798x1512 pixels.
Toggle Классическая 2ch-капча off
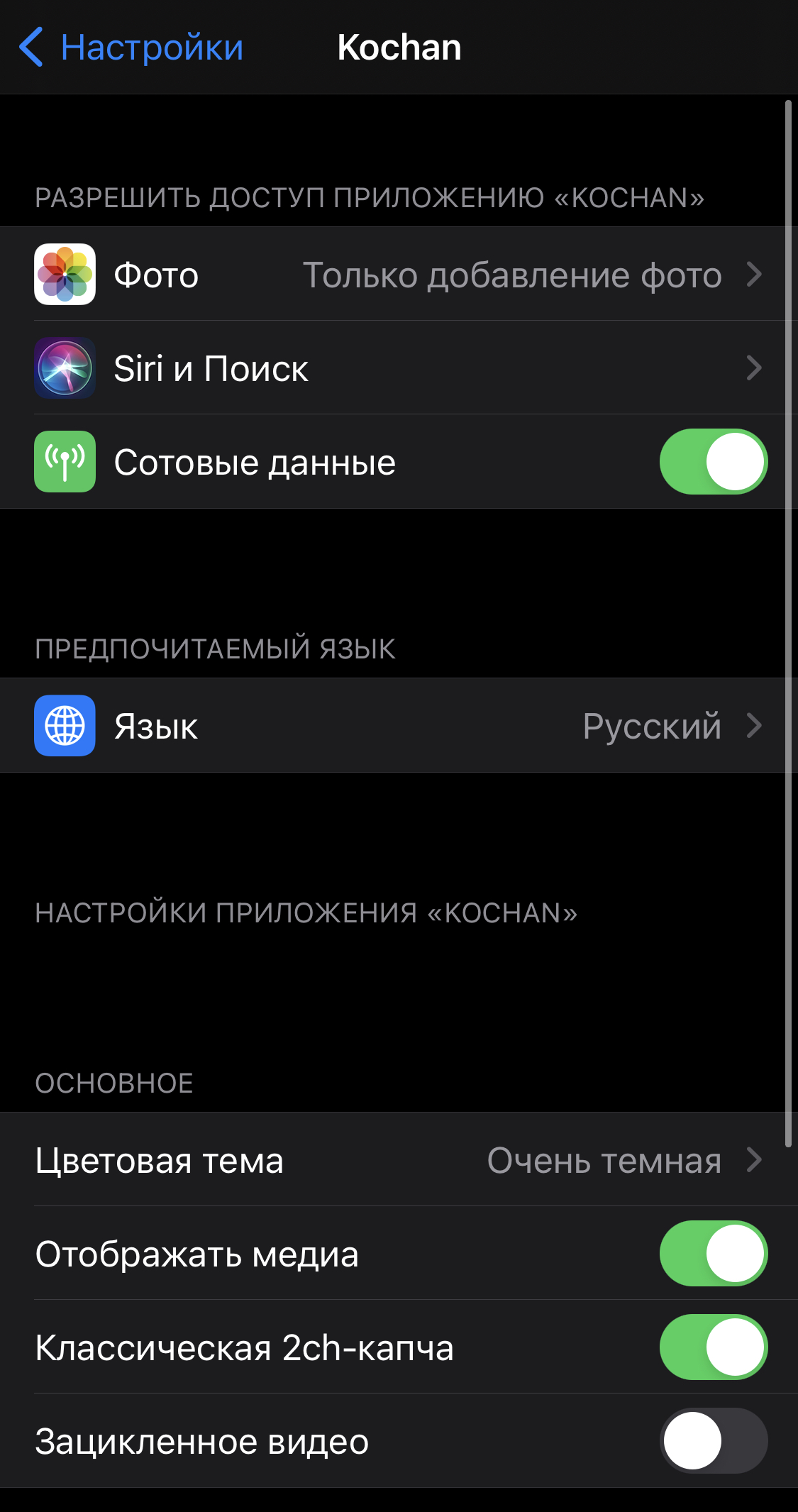(713, 1347)
